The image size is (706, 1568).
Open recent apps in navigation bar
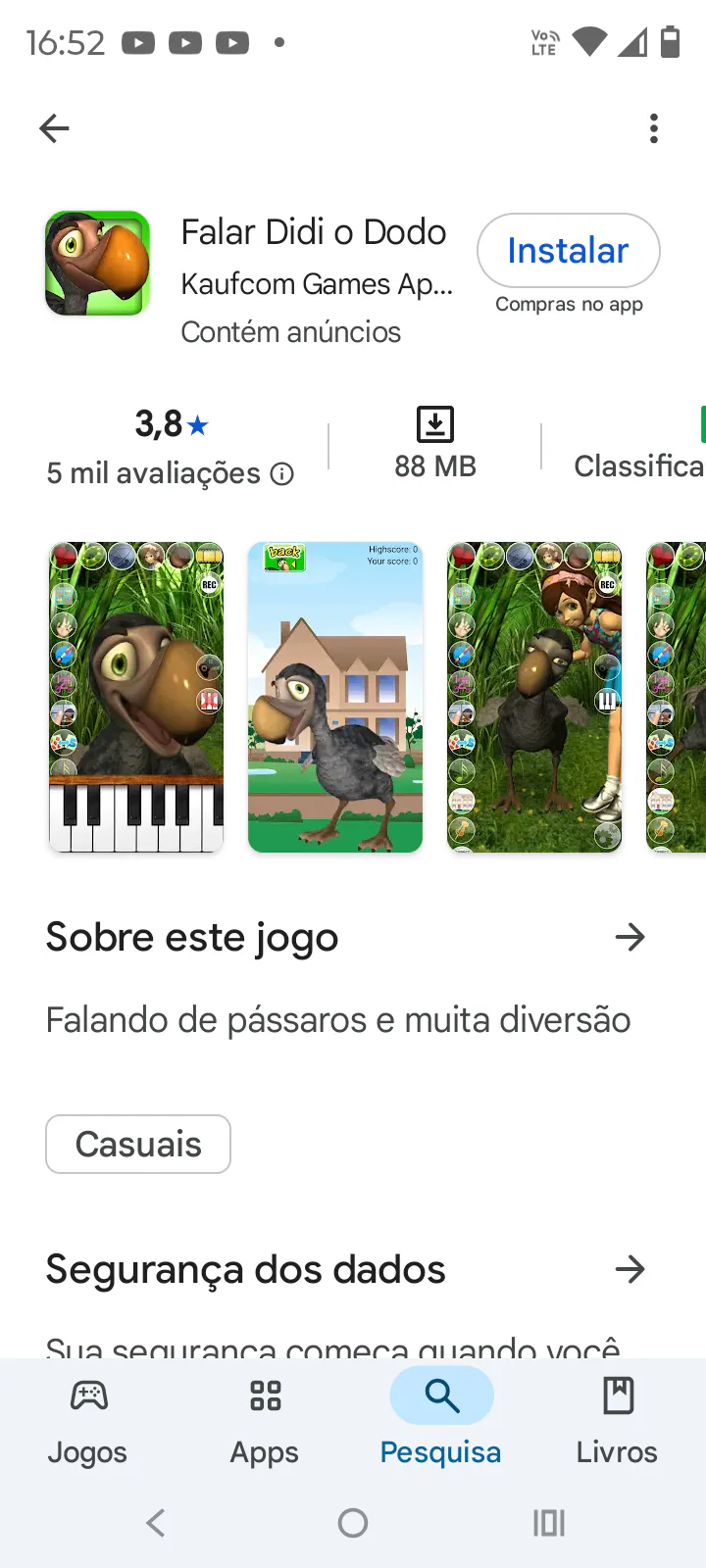point(549,1523)
